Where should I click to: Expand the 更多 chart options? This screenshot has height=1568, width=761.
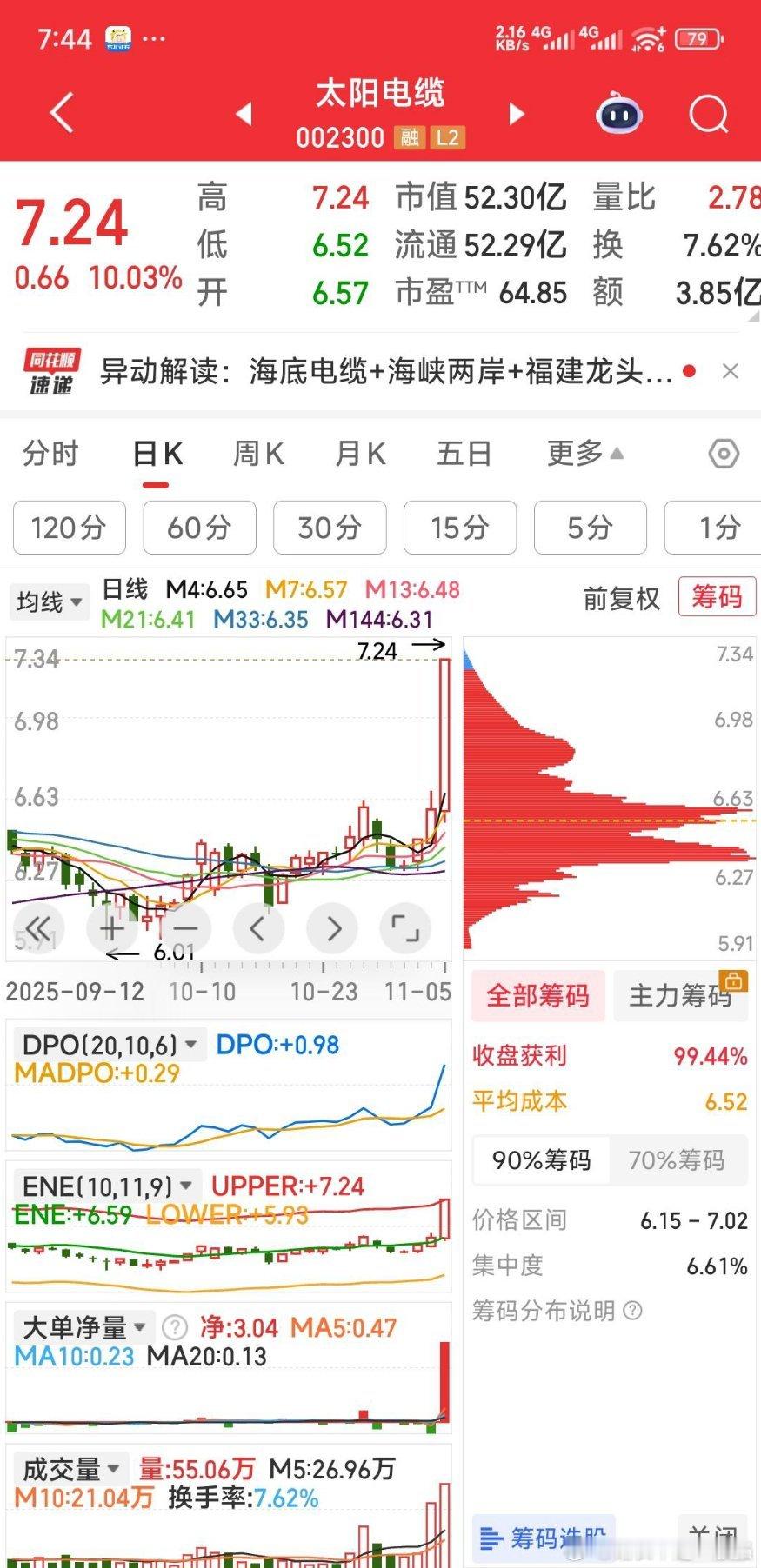584,454
